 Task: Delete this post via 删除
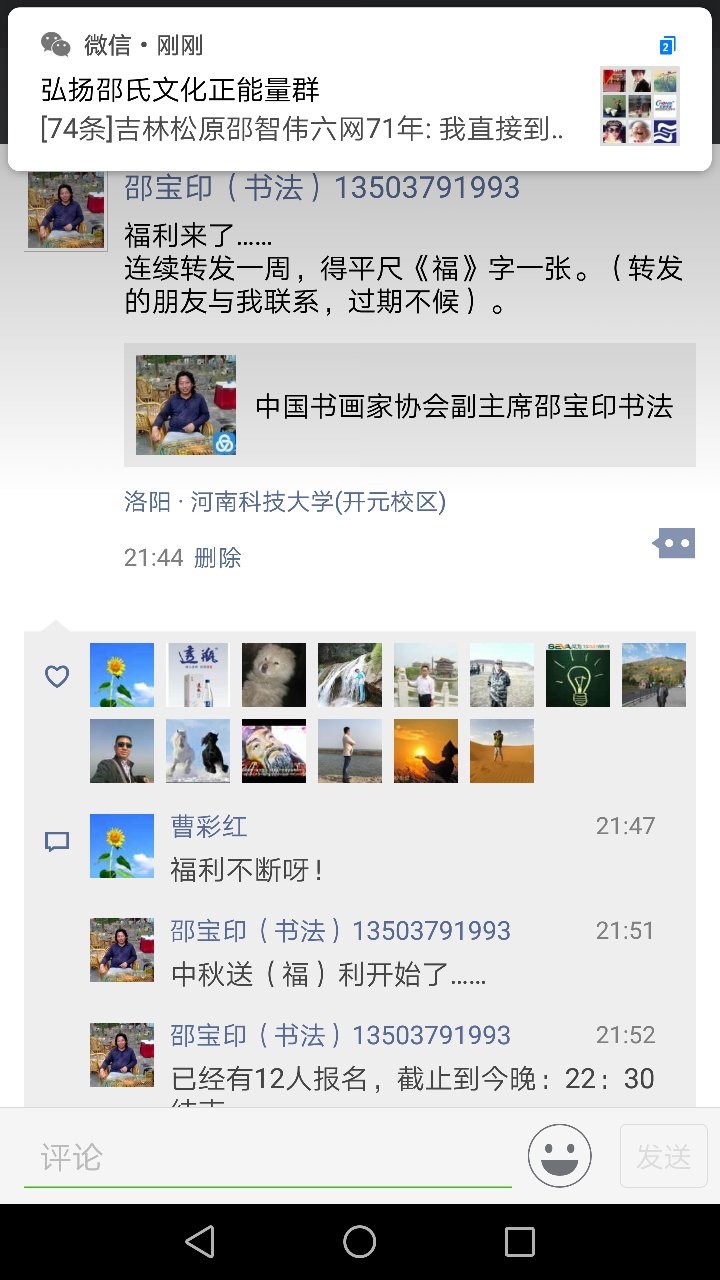(x=218, y=557)
